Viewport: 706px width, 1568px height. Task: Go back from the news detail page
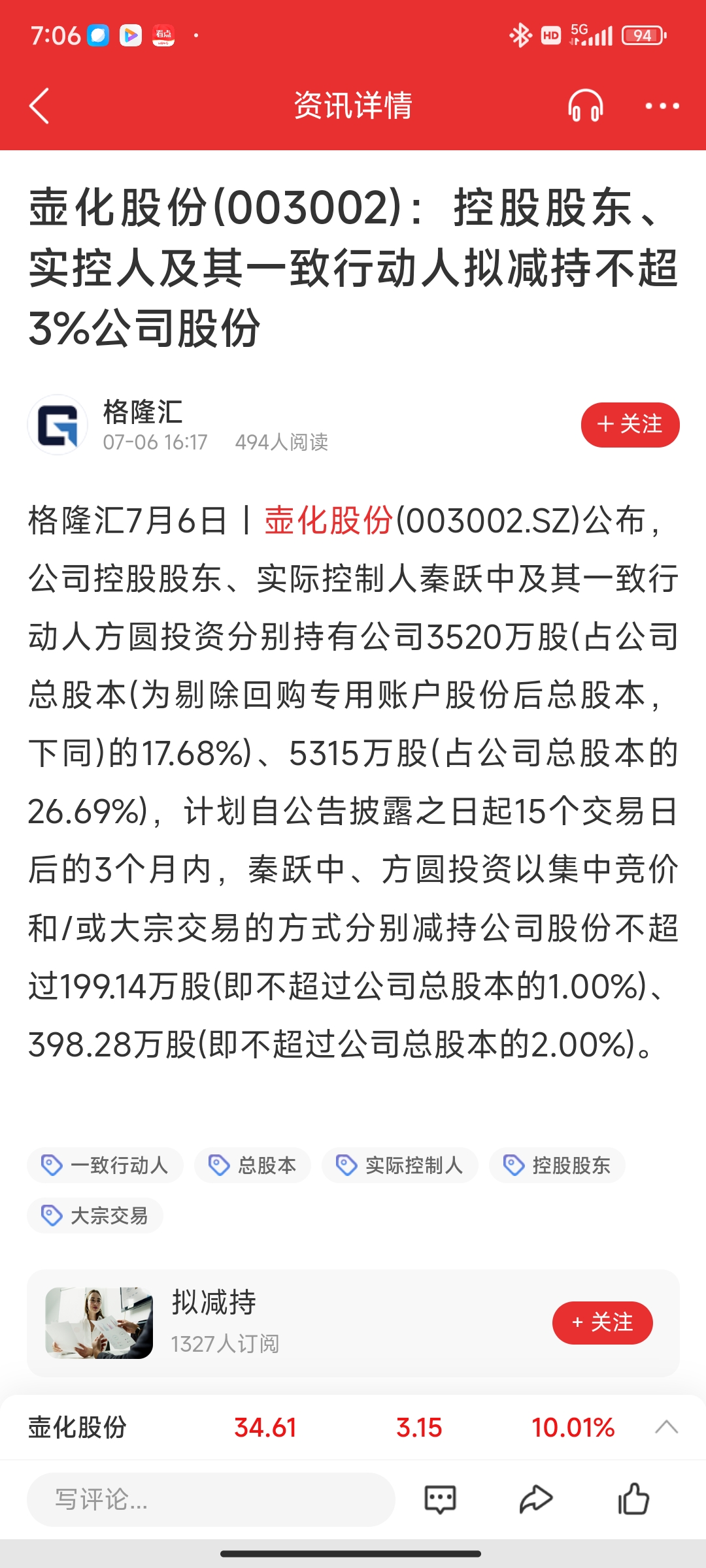[39, 106]
